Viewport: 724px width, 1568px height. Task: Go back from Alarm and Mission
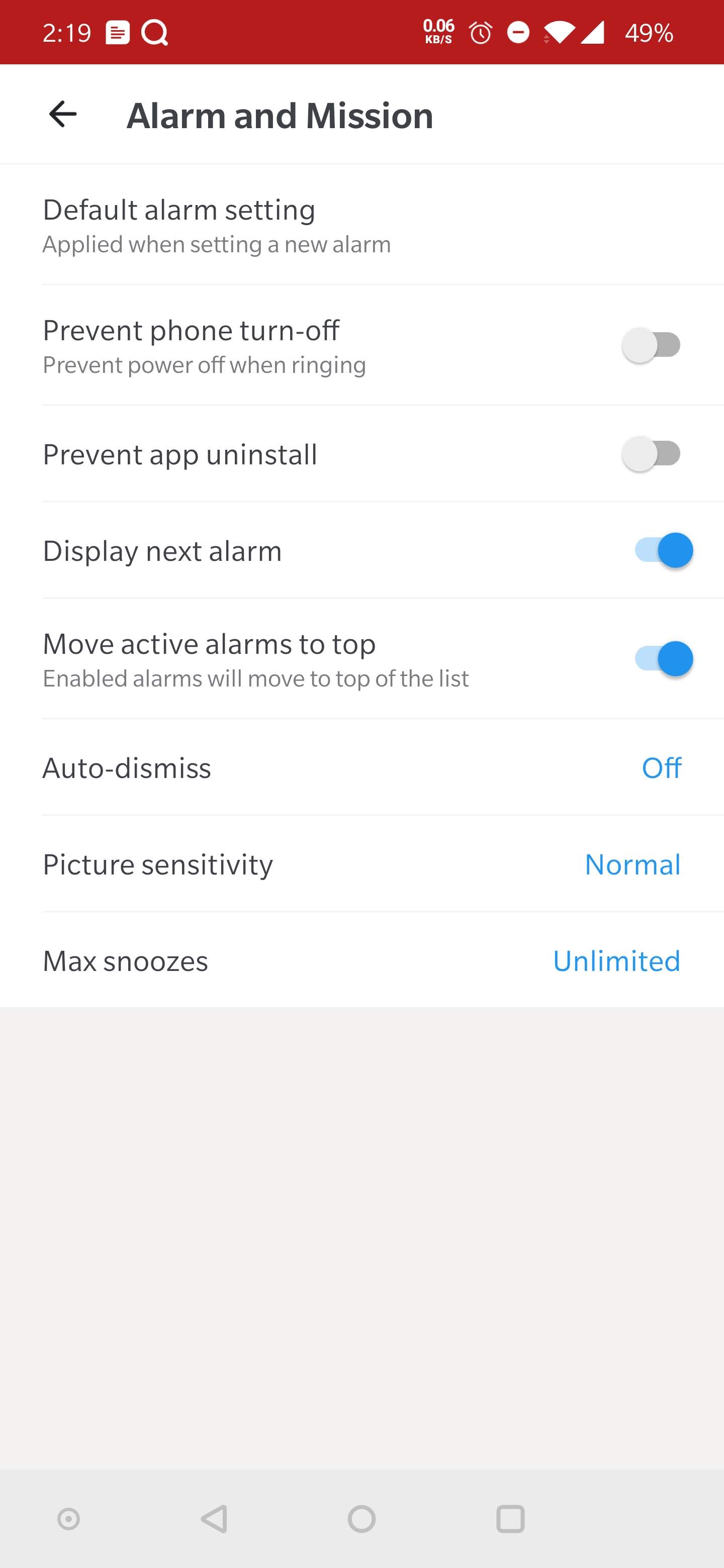pyautogui.click(x=63, y=115)
